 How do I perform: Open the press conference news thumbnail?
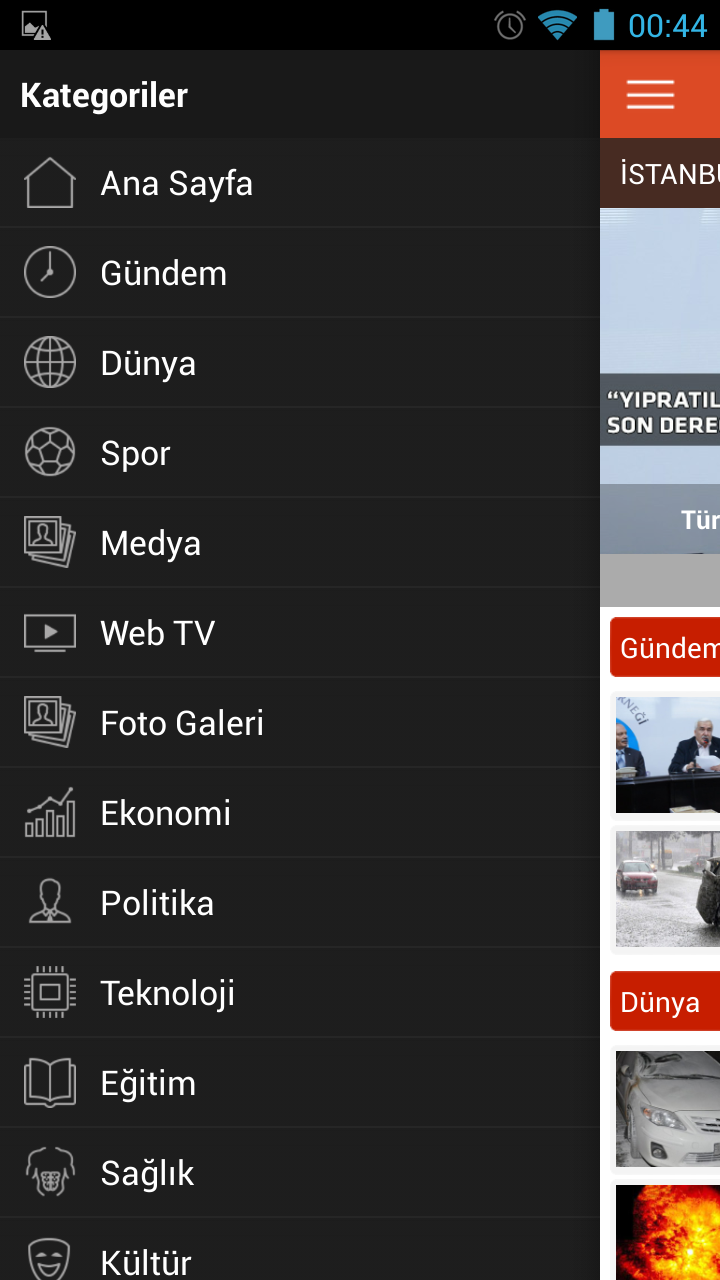(668, 755)
